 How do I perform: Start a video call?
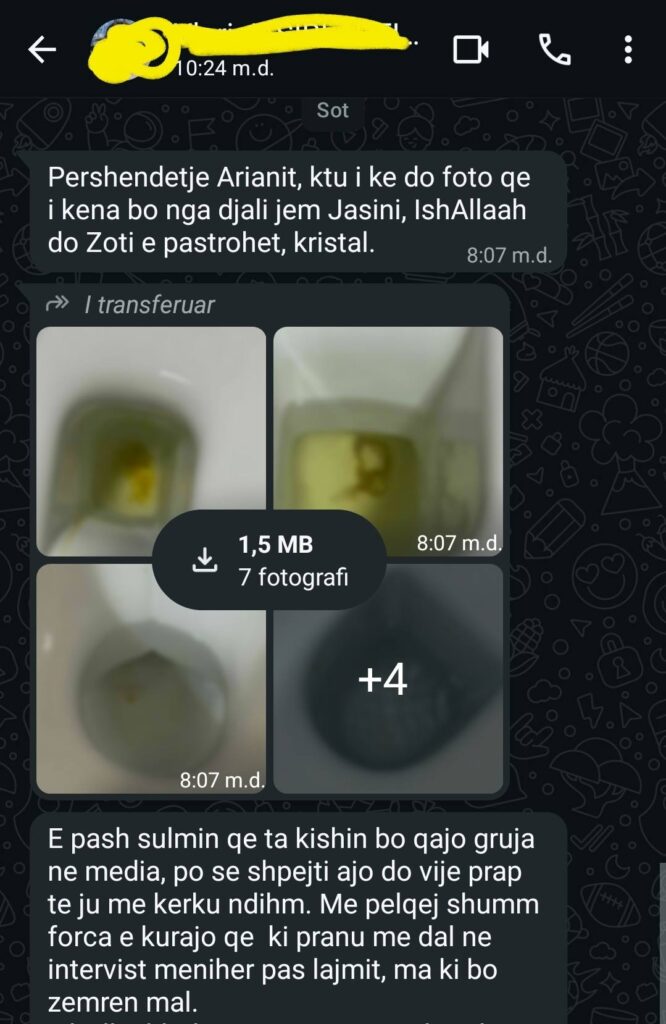click(x=471, y=49)
